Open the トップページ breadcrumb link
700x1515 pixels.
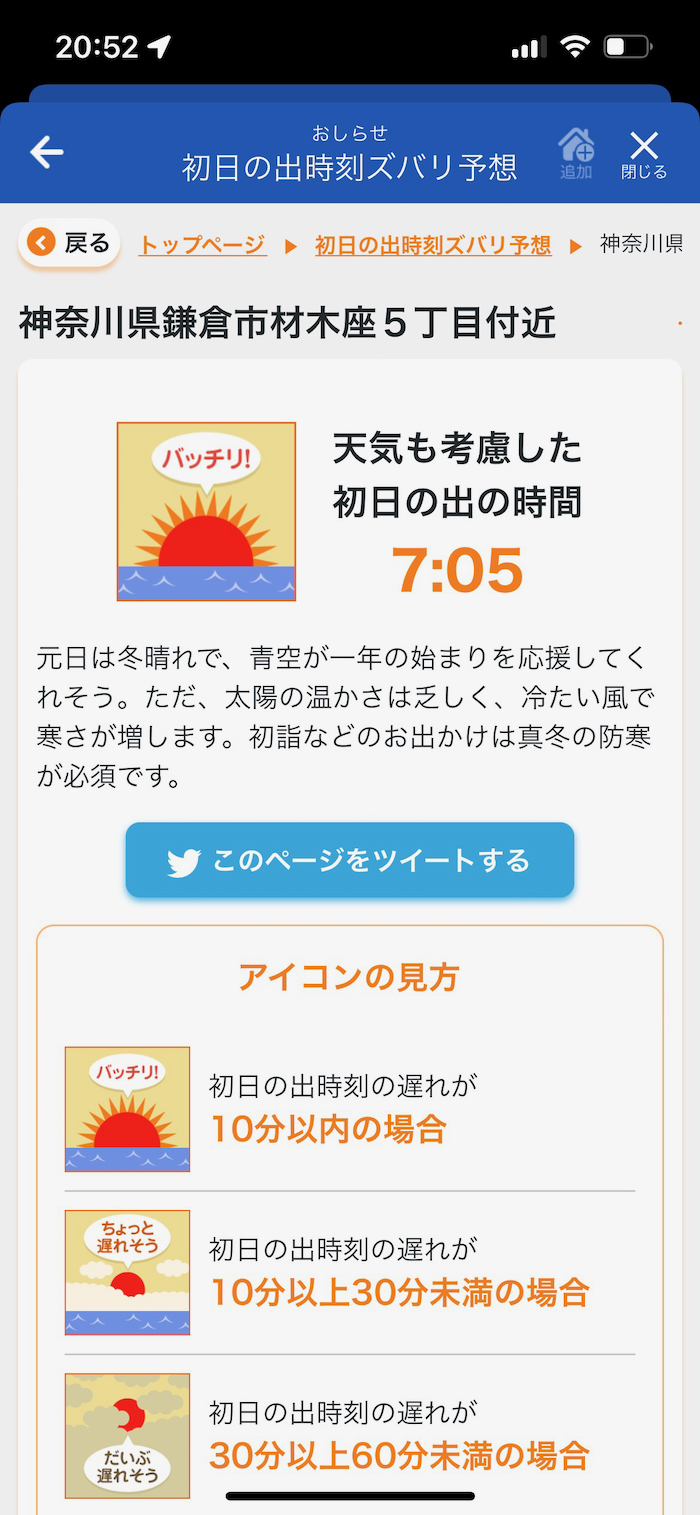[x=203, y=245]
